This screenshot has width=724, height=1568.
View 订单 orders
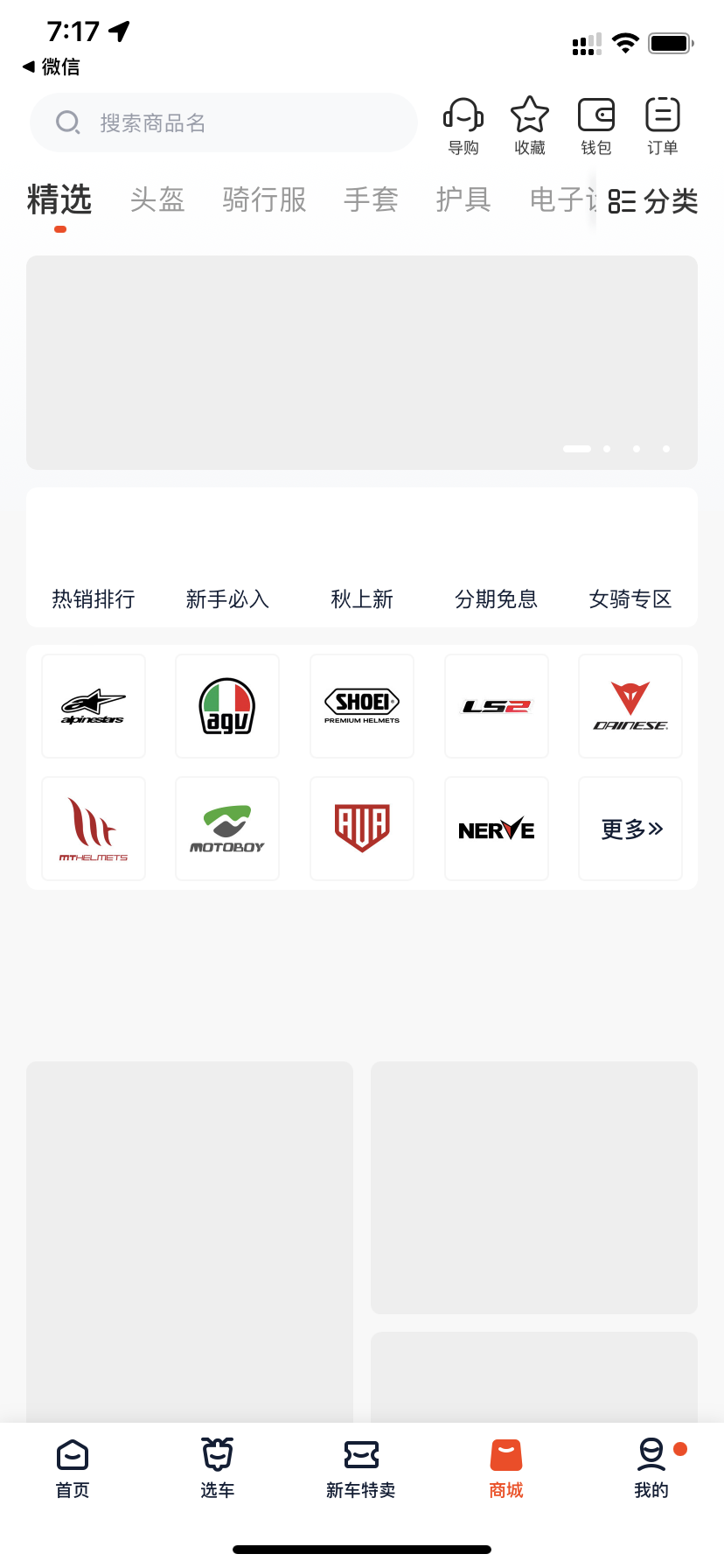tap(663, 127)
